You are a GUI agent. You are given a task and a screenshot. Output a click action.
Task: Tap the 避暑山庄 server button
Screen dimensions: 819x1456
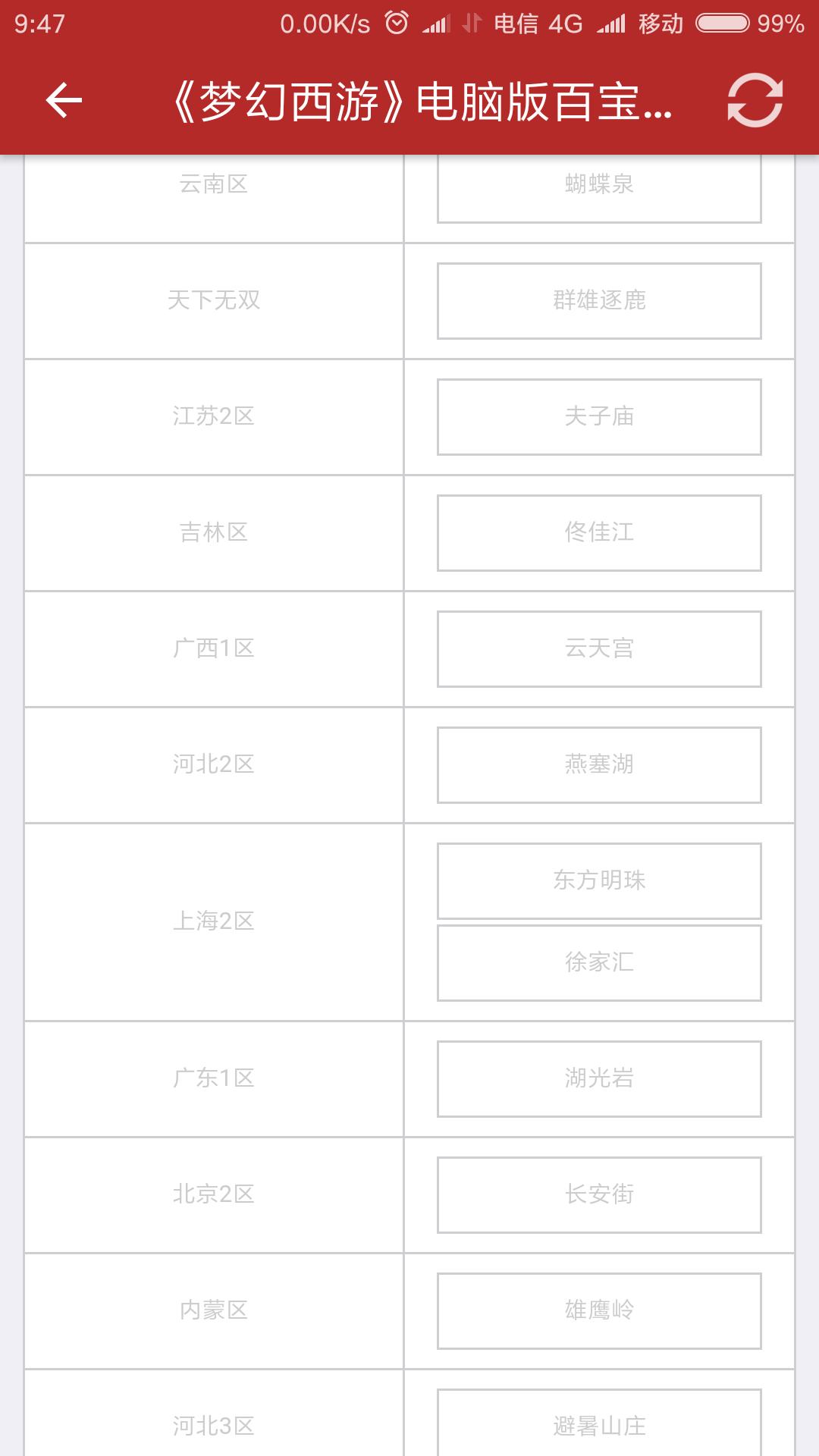(x=599, y=1423)
